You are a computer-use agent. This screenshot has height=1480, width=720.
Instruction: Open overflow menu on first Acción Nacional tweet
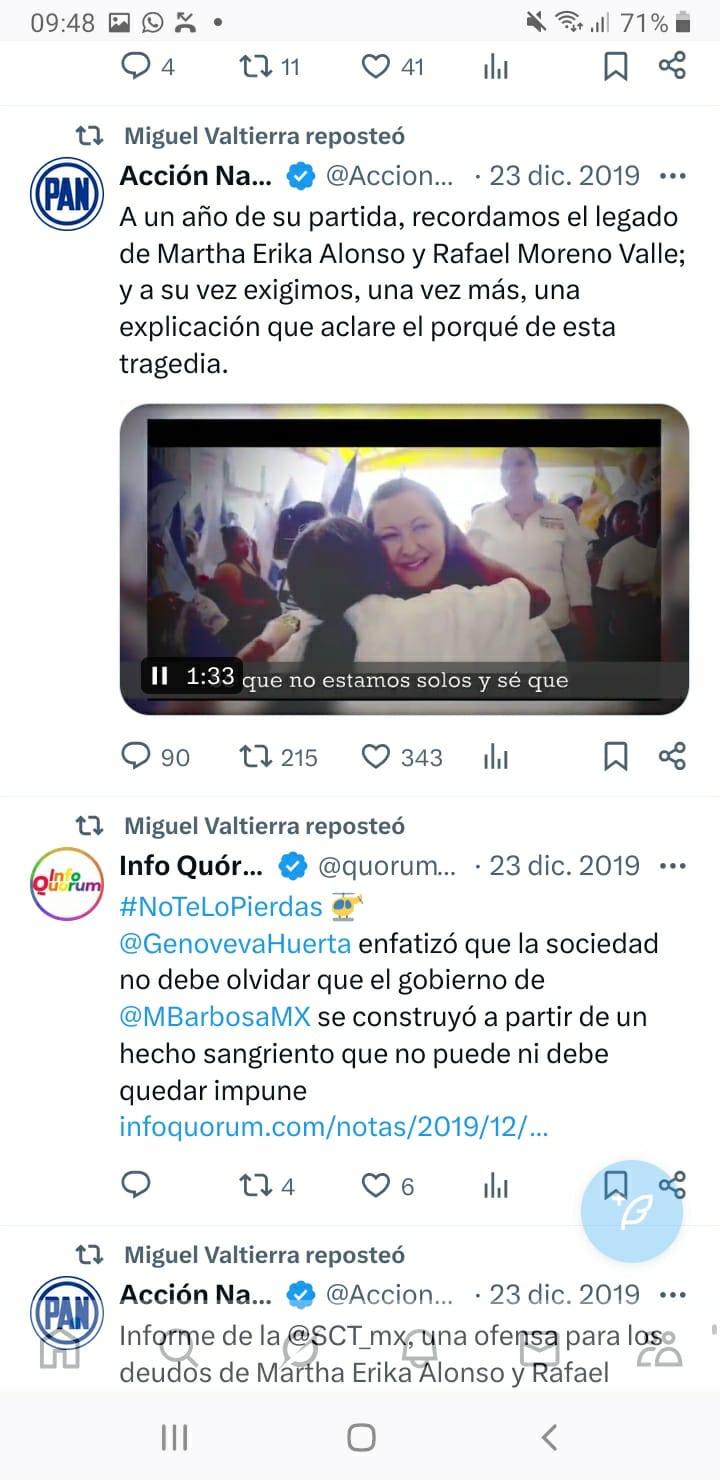673,176
